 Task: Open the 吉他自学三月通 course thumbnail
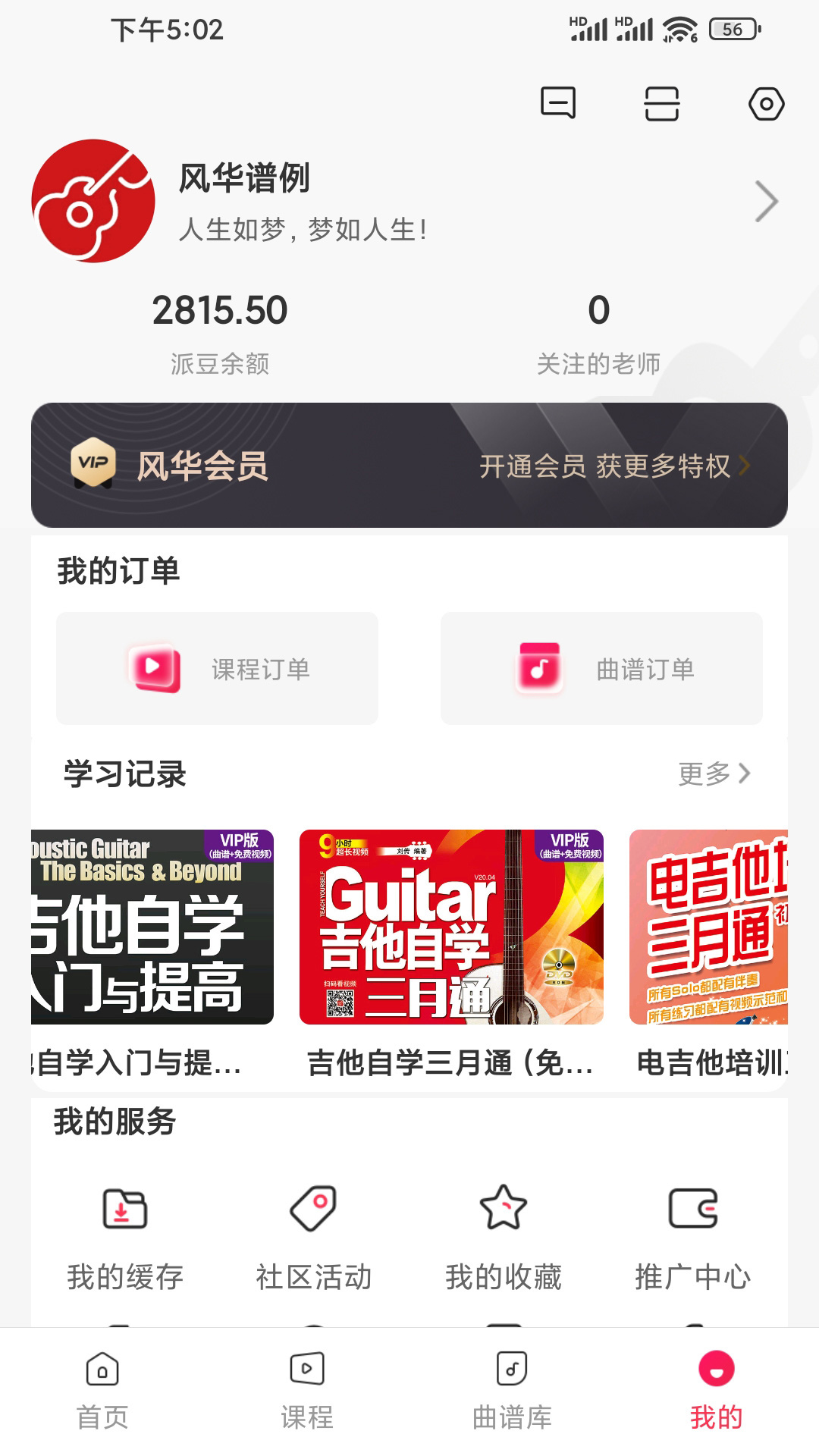point(450,934)
